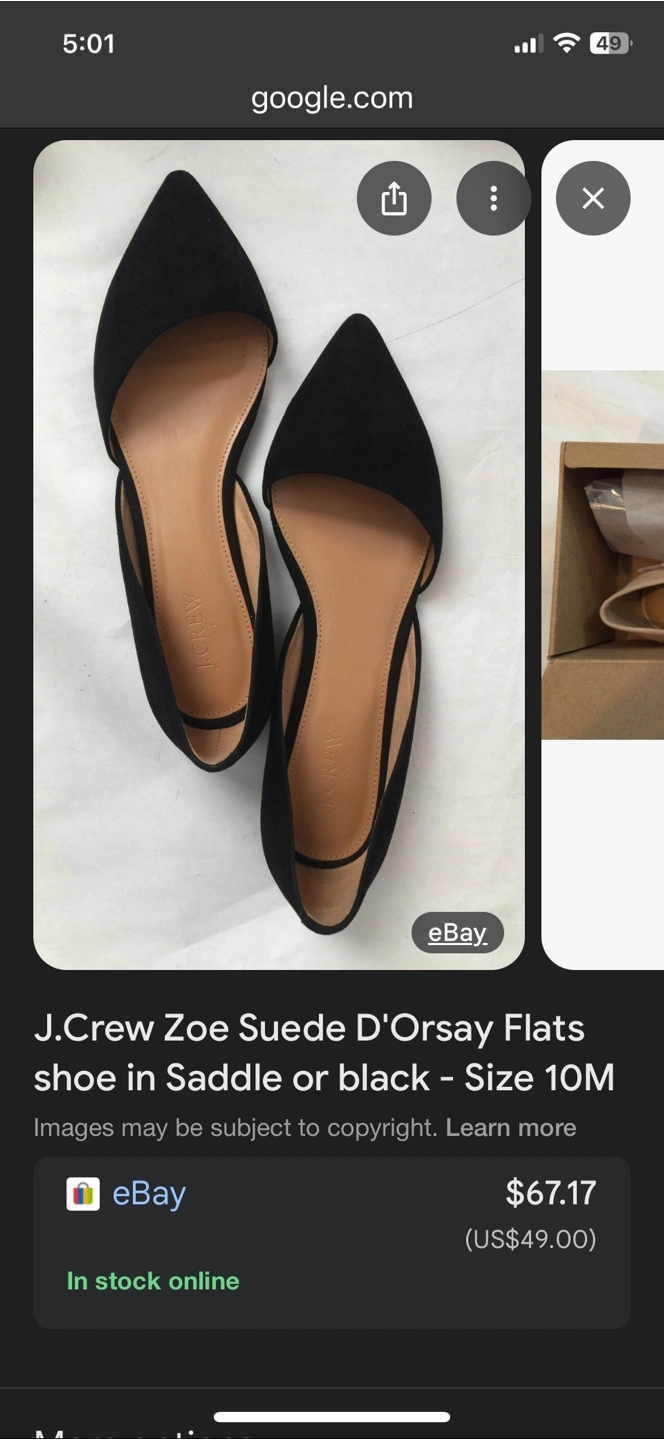Tap the google.com address bar
Screen dimensions: 664x1440
332,98
